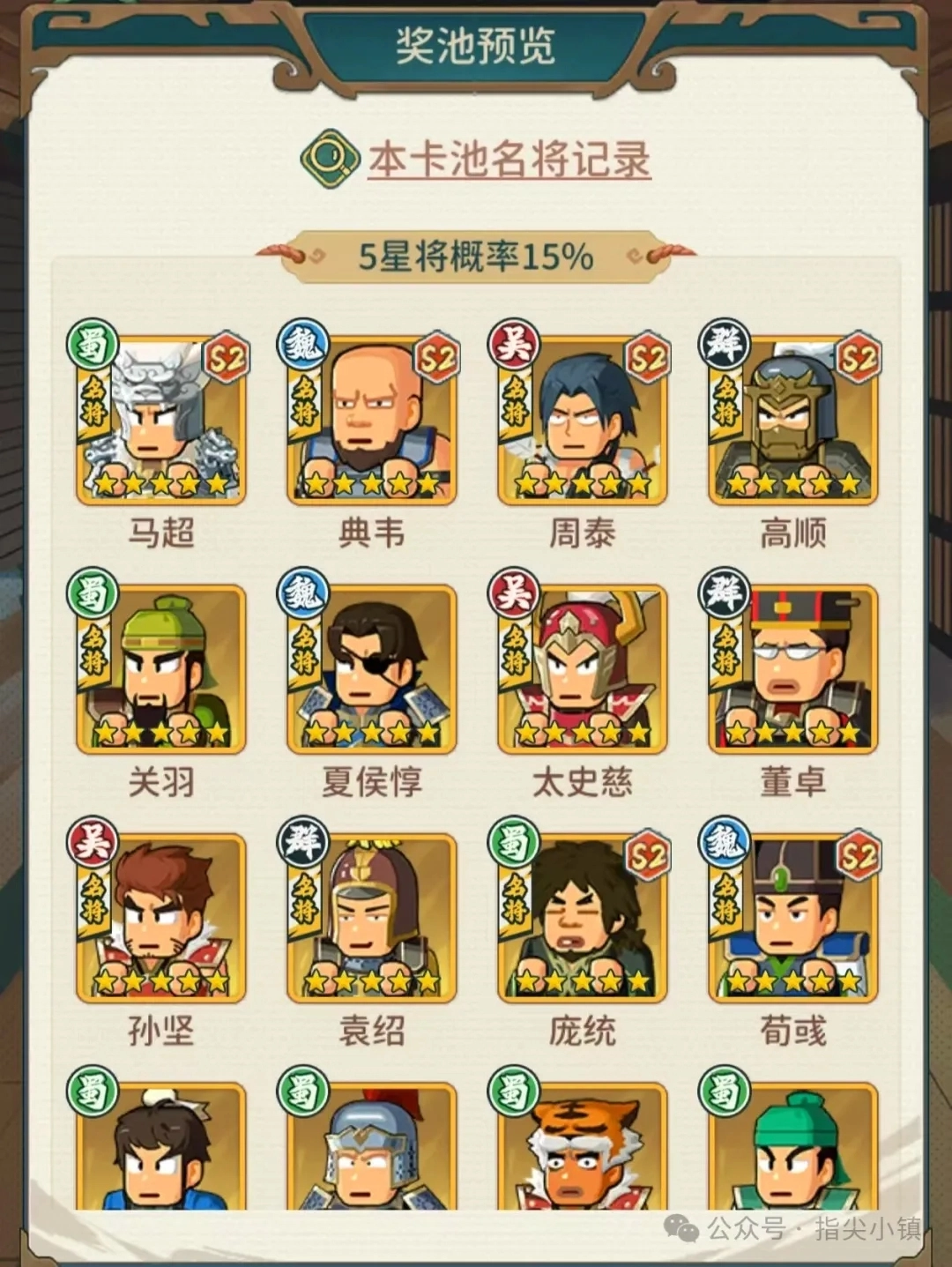The height and width of the screenshot is (1267, 952).
Task: Open 夏侯惇 hero card
Action: tap(371, 669)
